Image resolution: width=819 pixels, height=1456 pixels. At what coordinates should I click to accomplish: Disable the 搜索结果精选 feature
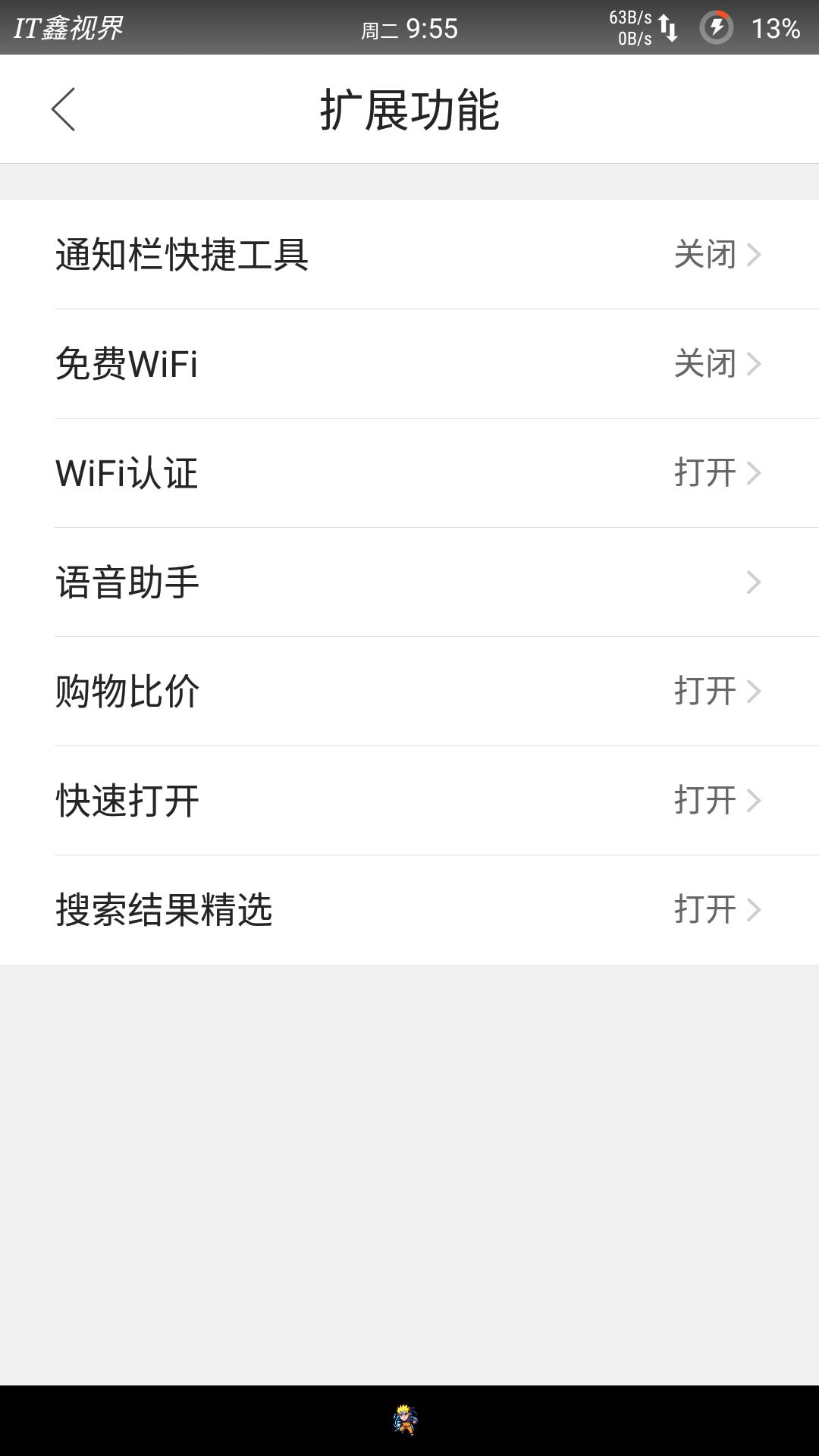click(409, 909)
